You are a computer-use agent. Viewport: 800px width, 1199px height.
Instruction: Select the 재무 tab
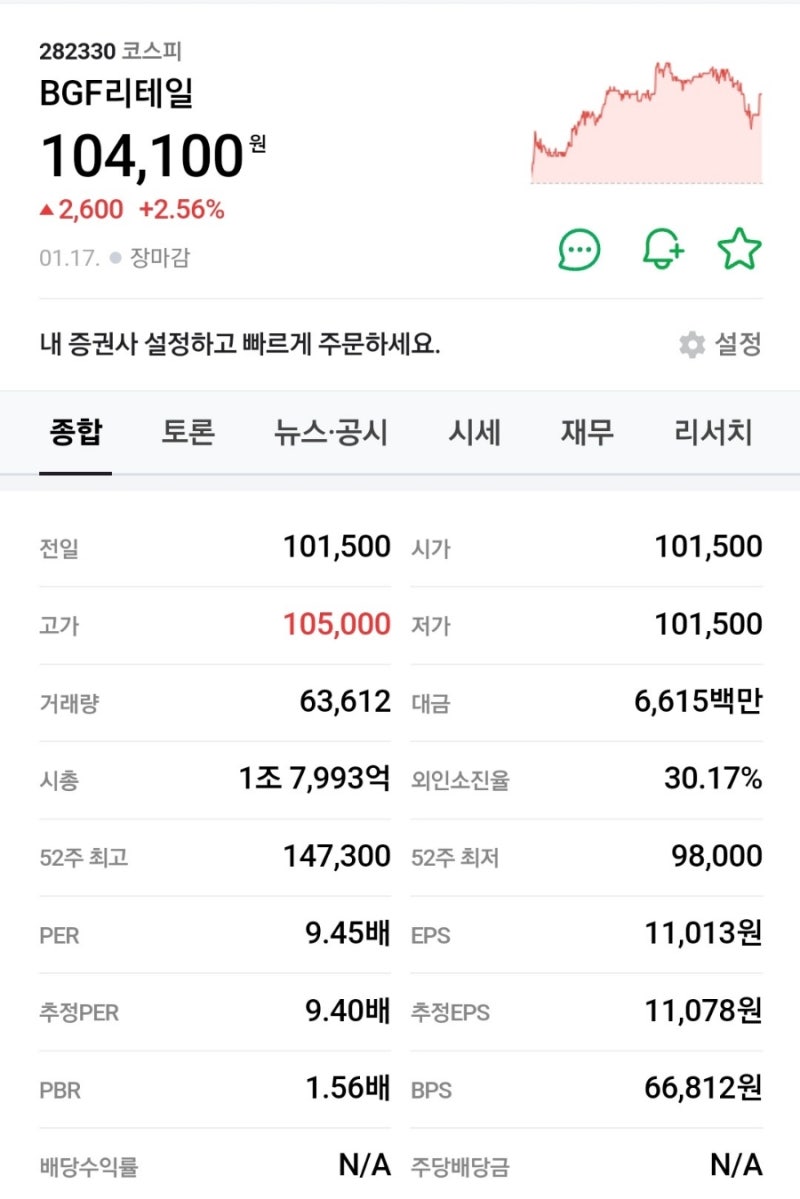tap(586, 432)
